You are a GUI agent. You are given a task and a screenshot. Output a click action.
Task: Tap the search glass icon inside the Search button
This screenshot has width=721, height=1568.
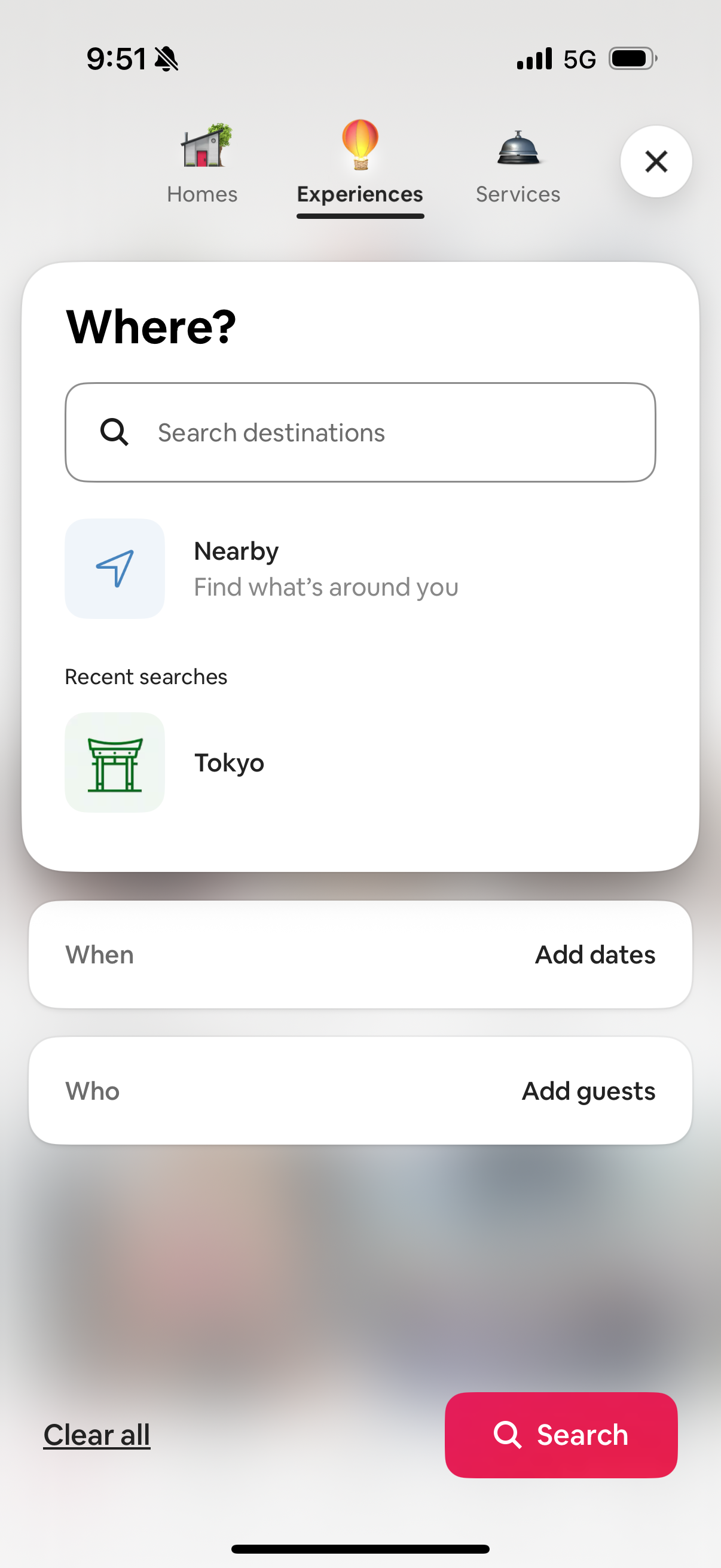(x=509, y=1435)
